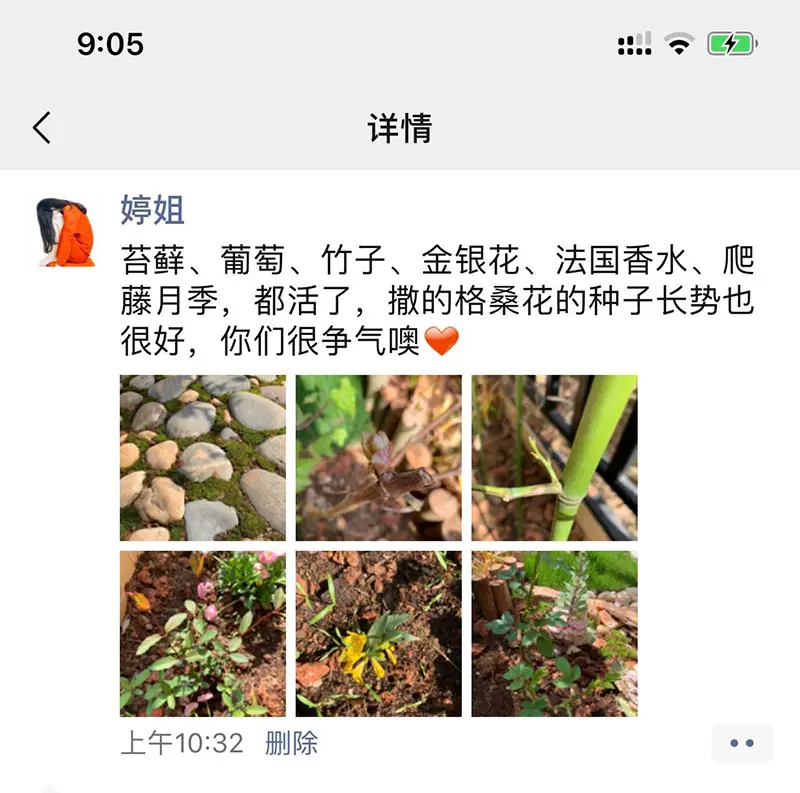Image resolution: width=800 pixels, height=793 pixels.
Task: Delete this post with 删除
Action: coord(292,743)
